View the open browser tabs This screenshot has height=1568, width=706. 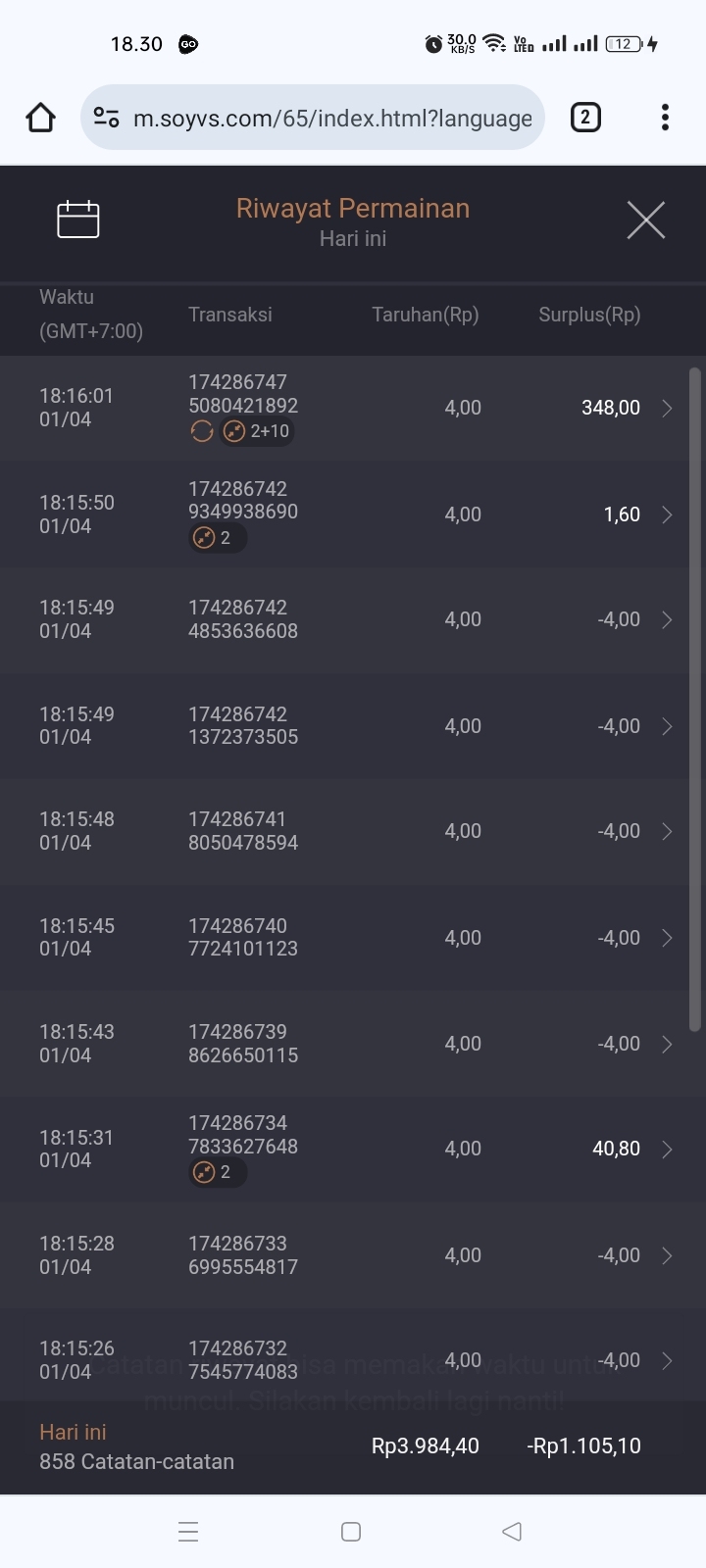click(x=585, y=119)
